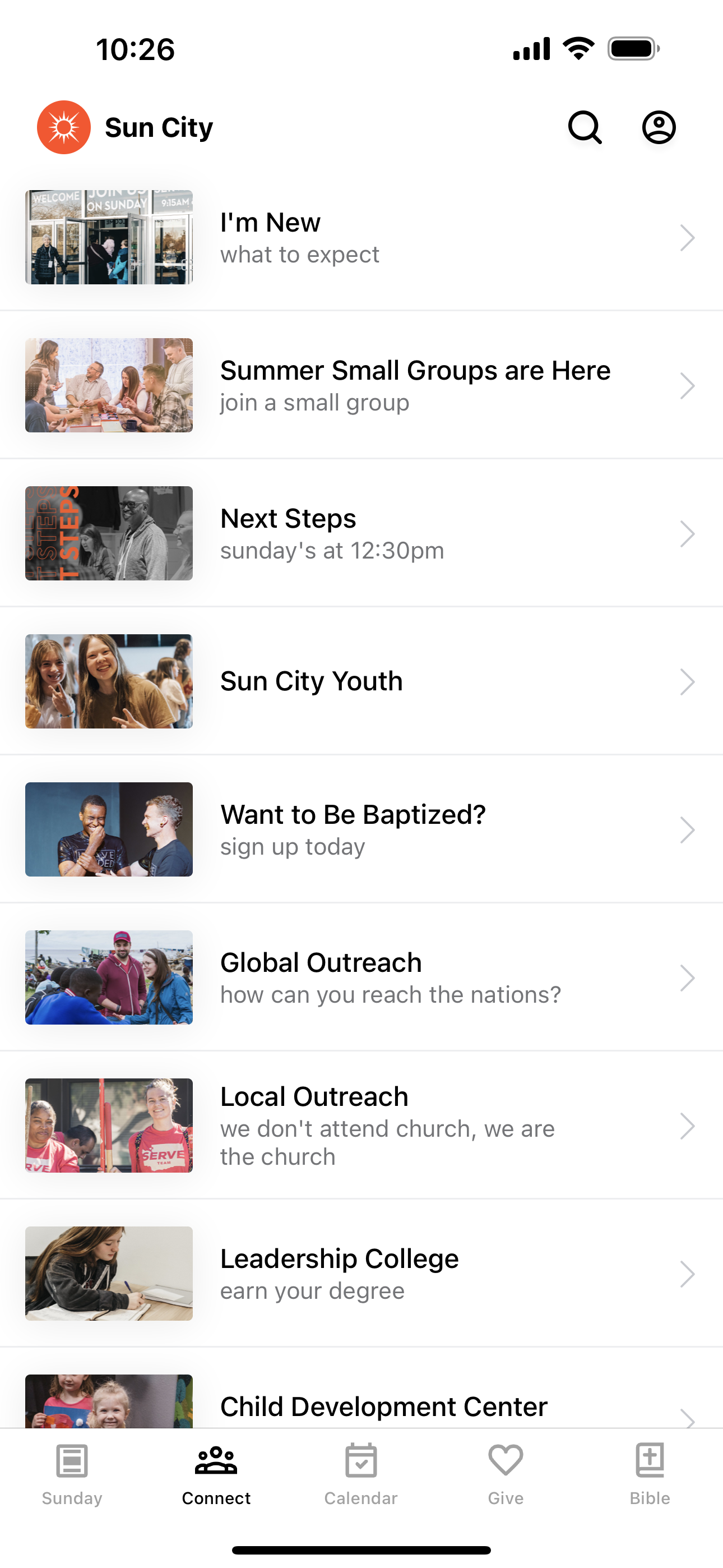Open Summer Small Groups are Here

pyautogui.click(x=361, y=385)
